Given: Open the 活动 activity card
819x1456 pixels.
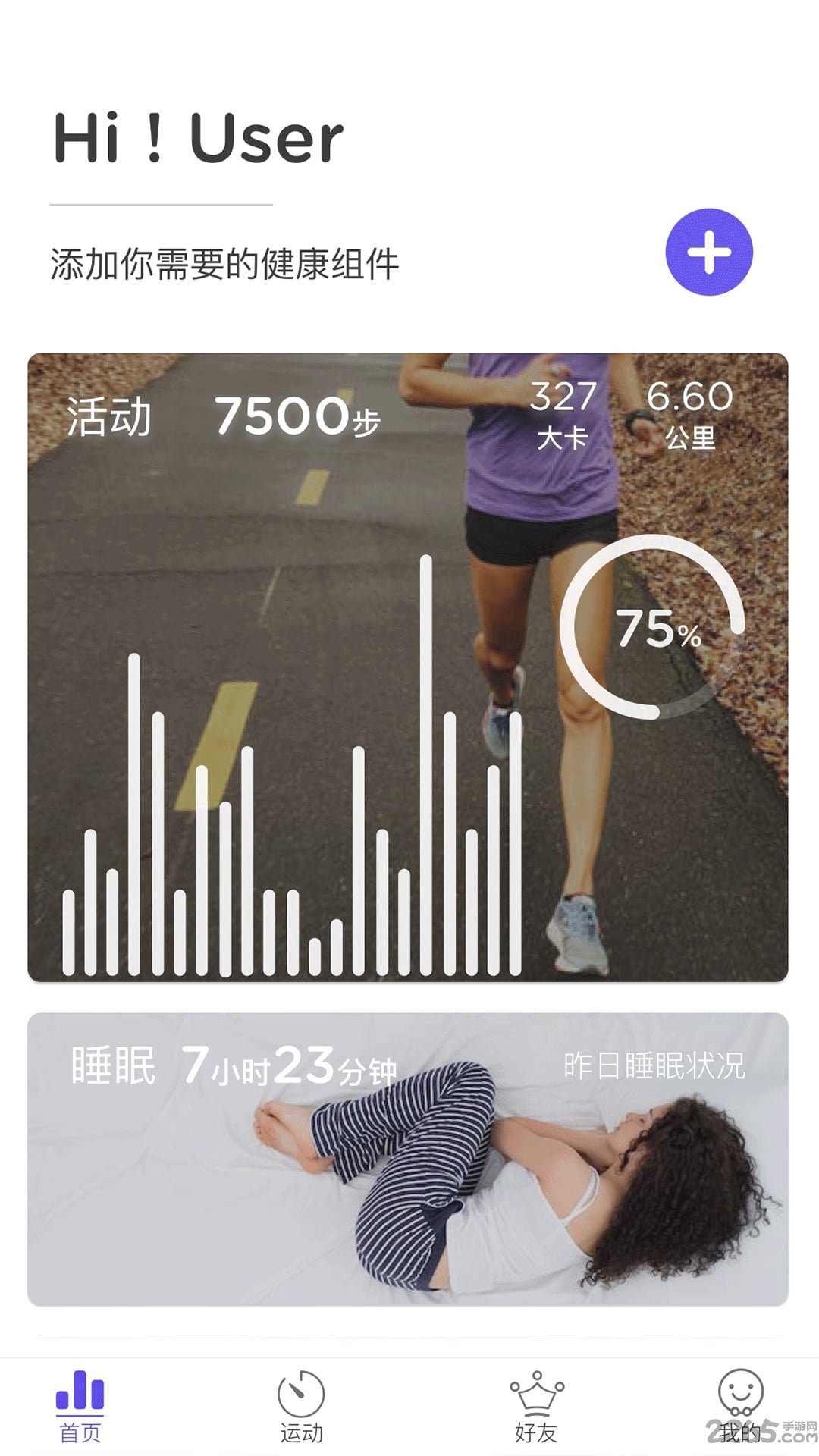Looking at the screenshot, I should (x=409, y=667).
